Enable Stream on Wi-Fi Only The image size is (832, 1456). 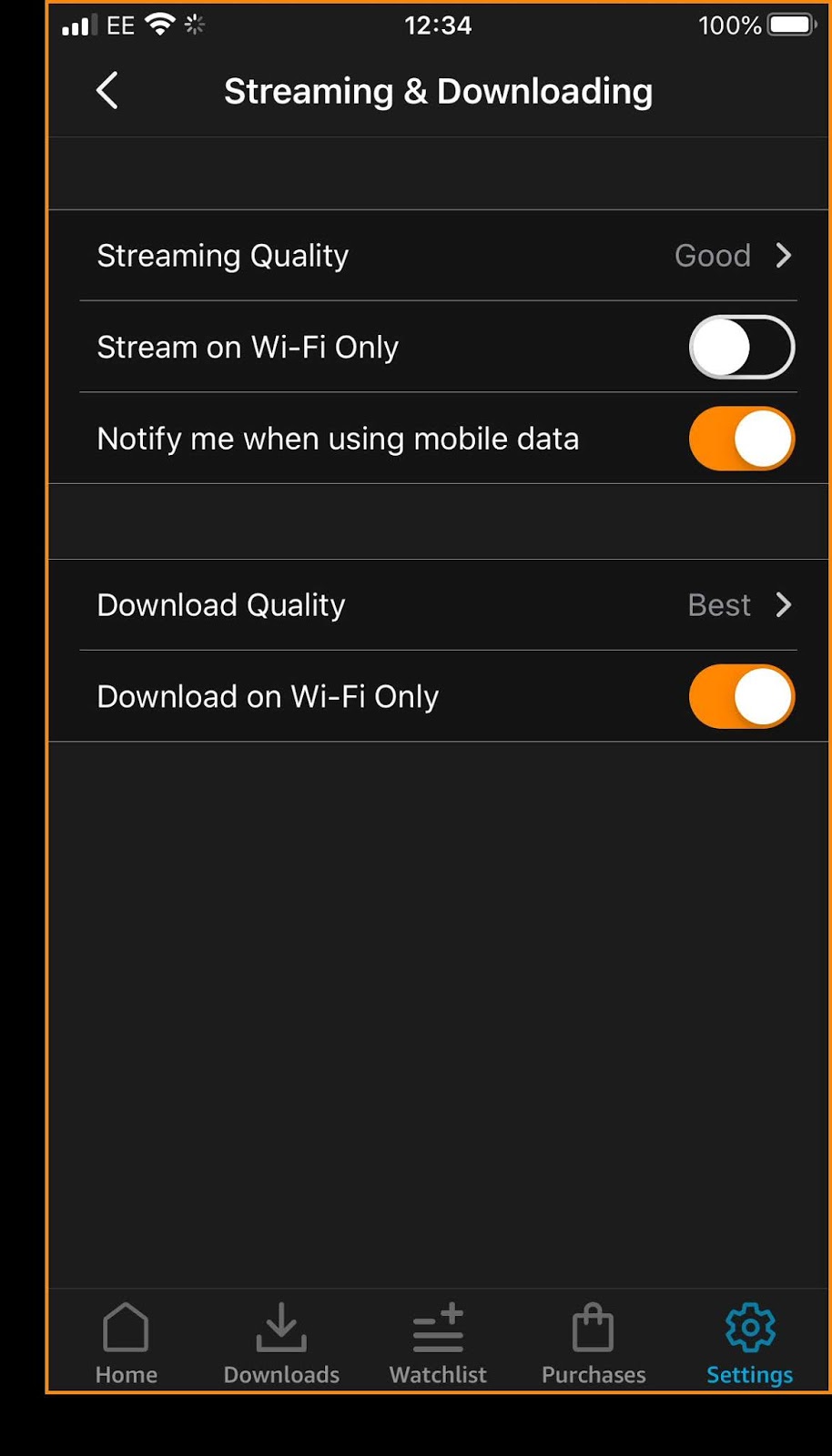pyautogui.click(x=741, y=348)
